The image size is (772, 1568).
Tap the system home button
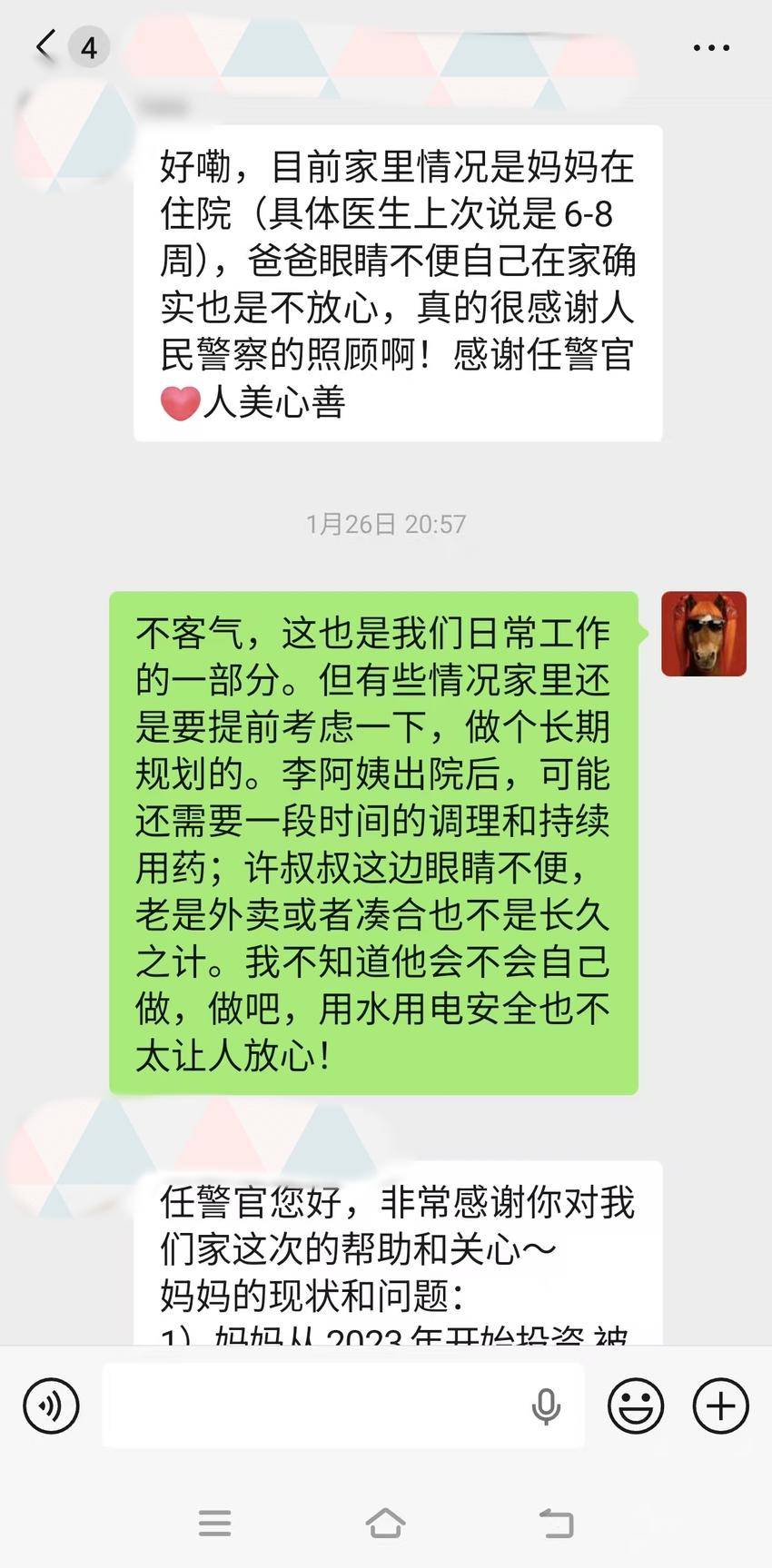coord(385,1523)
